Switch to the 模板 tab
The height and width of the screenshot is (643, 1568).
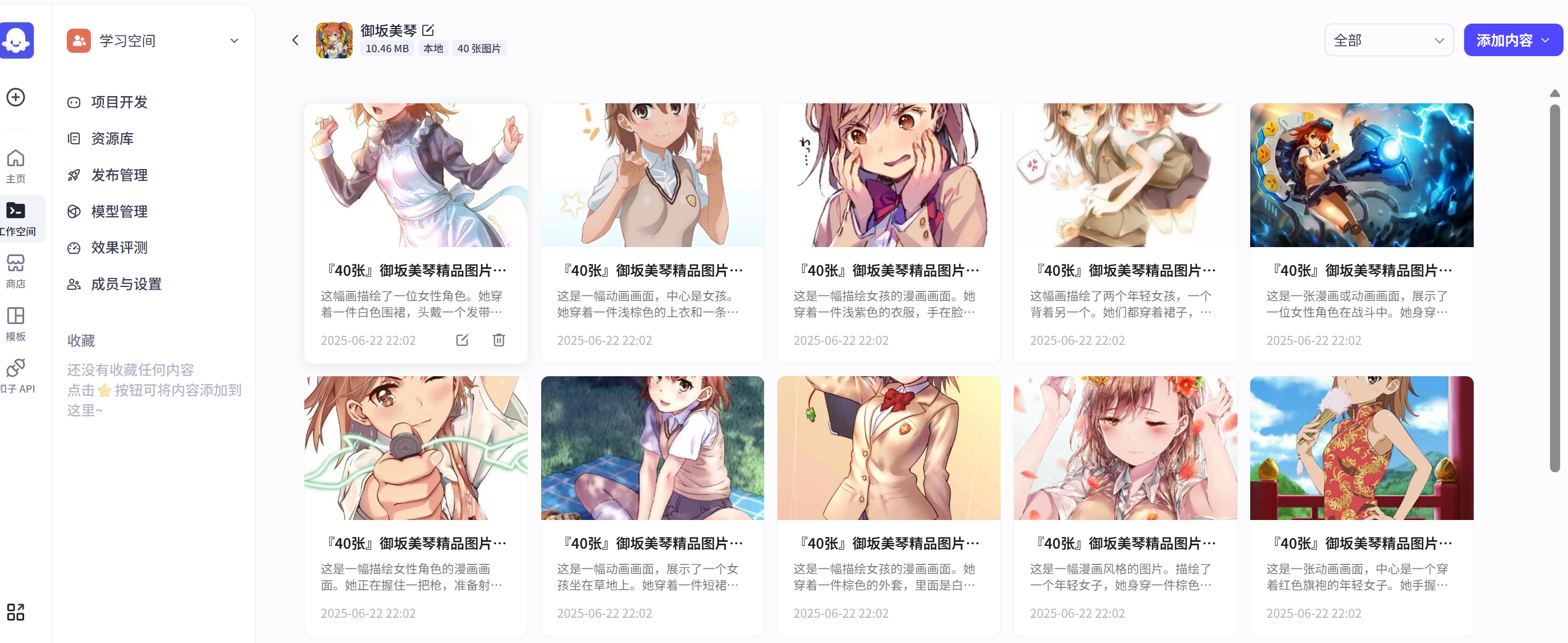16,323
